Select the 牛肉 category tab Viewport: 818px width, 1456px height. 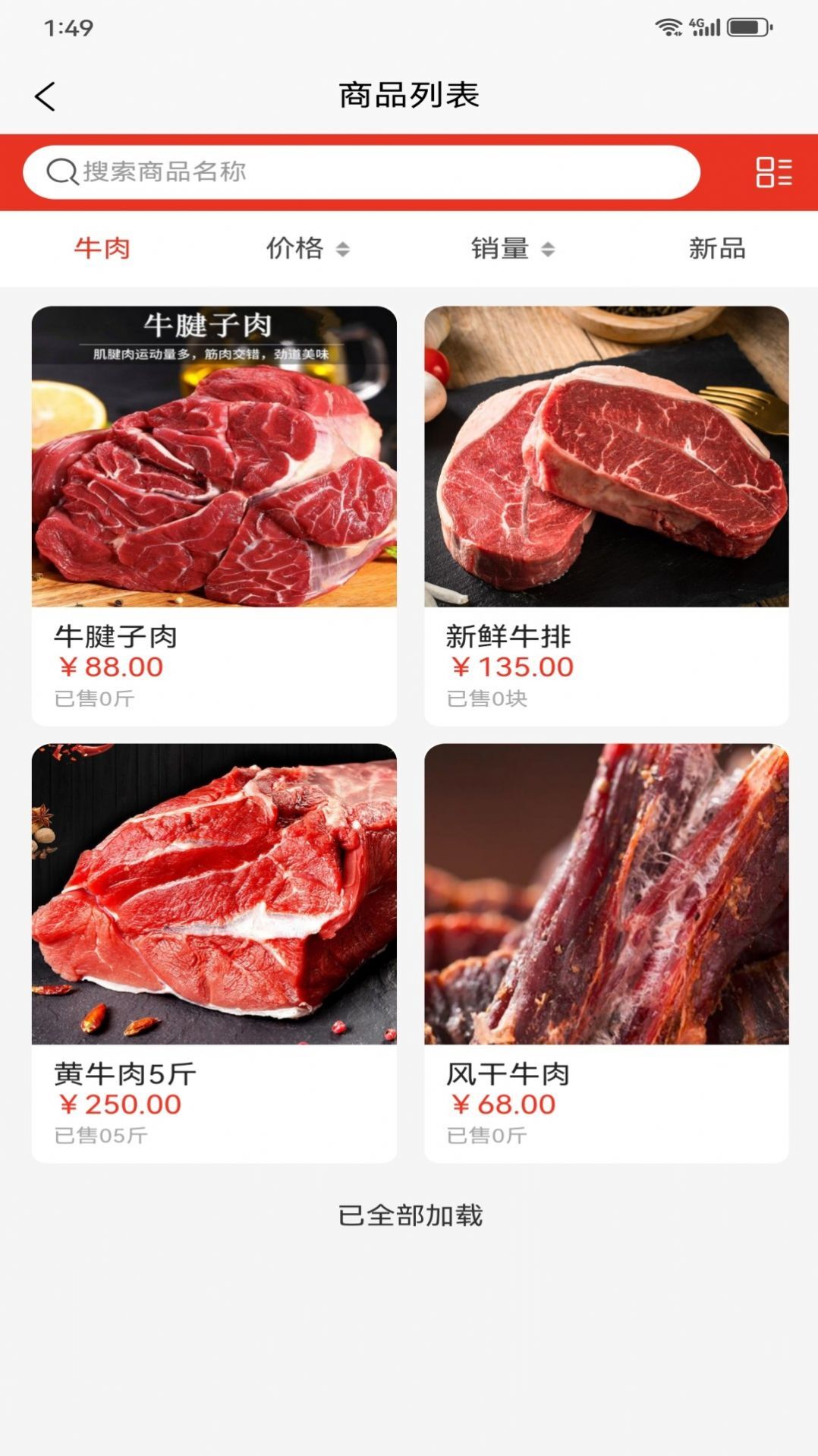(x=102, y=248)
